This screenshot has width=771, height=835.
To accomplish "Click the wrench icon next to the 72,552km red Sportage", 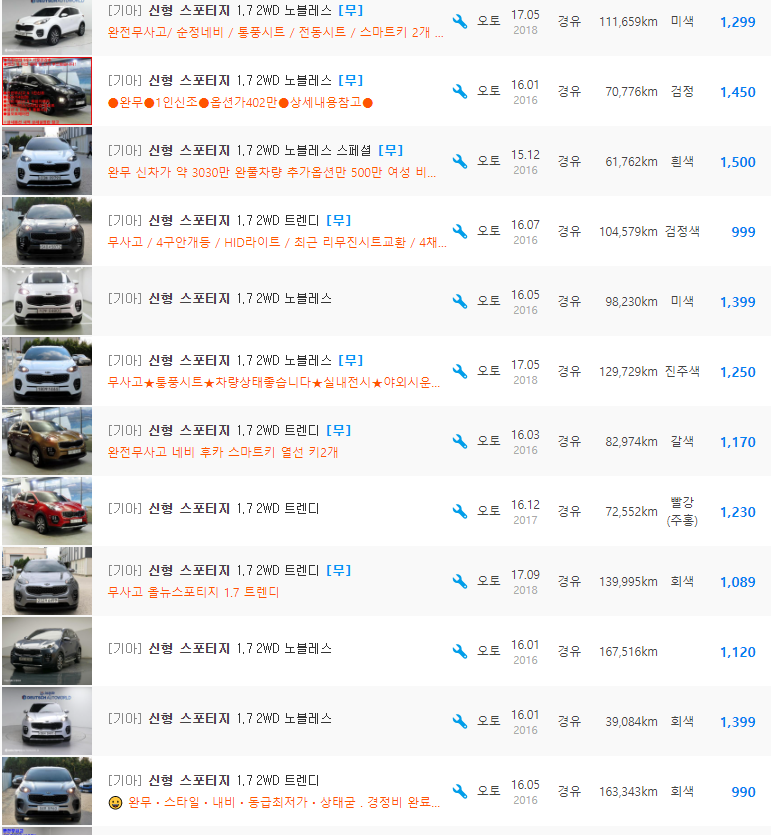I will (460, 510).
